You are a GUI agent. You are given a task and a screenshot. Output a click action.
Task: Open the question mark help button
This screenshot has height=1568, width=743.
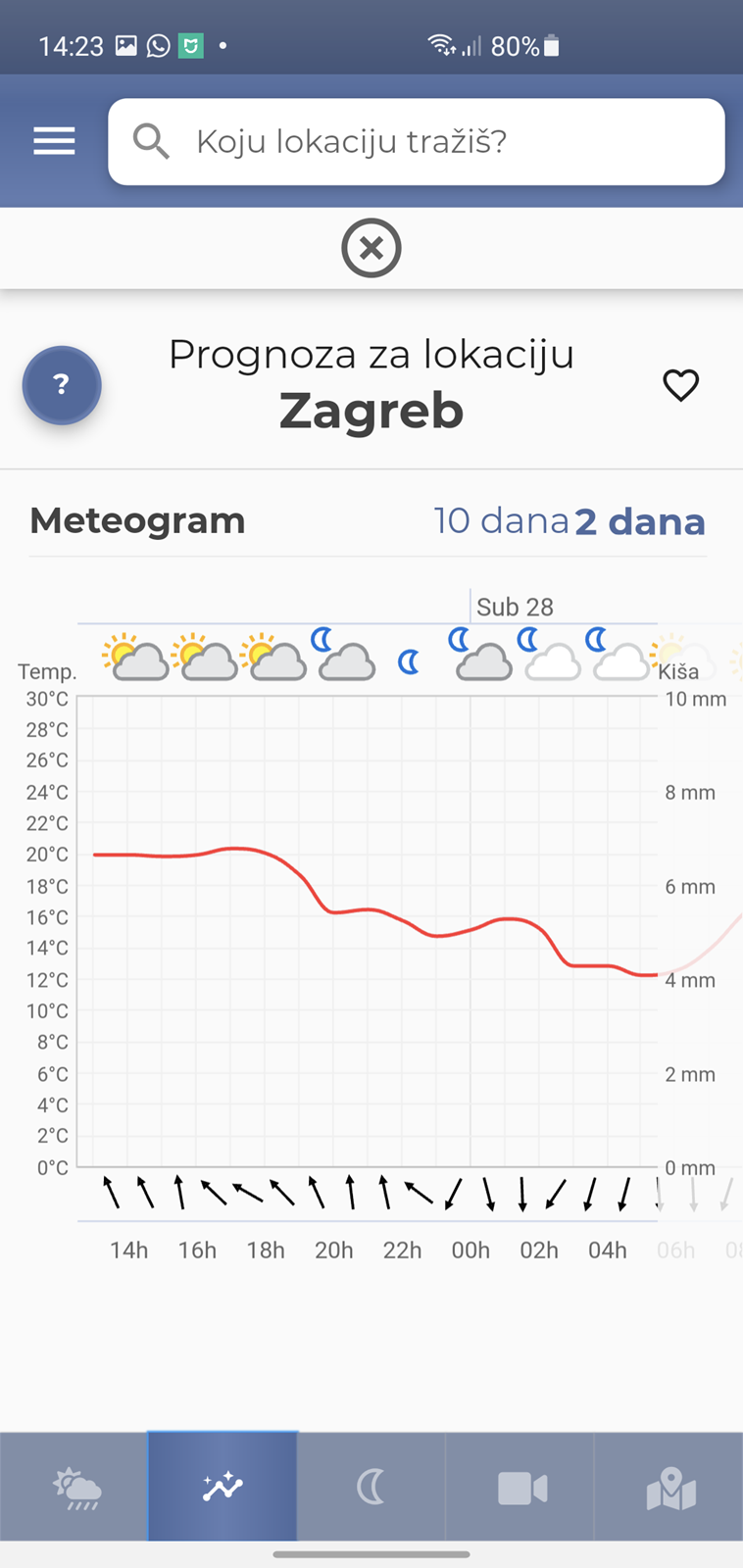pos(62,385)
